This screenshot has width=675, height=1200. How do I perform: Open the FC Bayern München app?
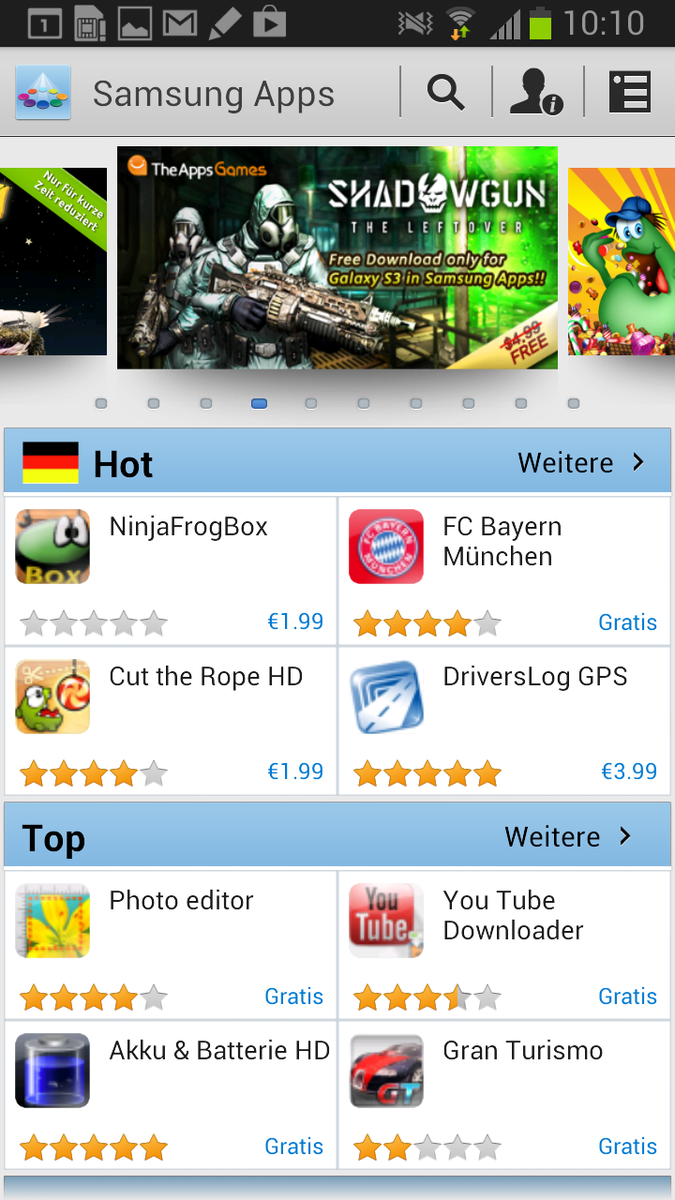point(504,571)
